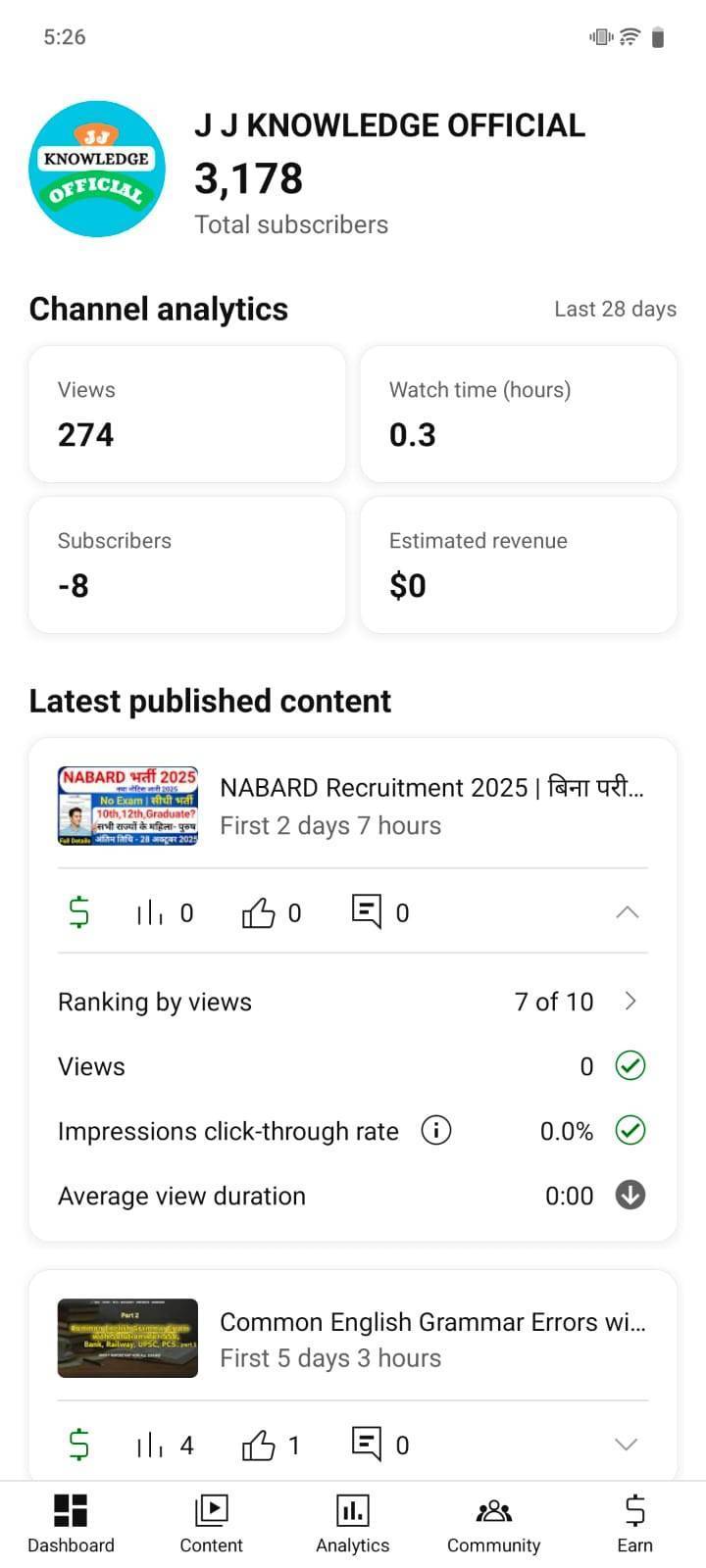The image size is (706, 1568).
Task: Collapse the NABARD Recruitment video details
Action: [x=627, y=912]
